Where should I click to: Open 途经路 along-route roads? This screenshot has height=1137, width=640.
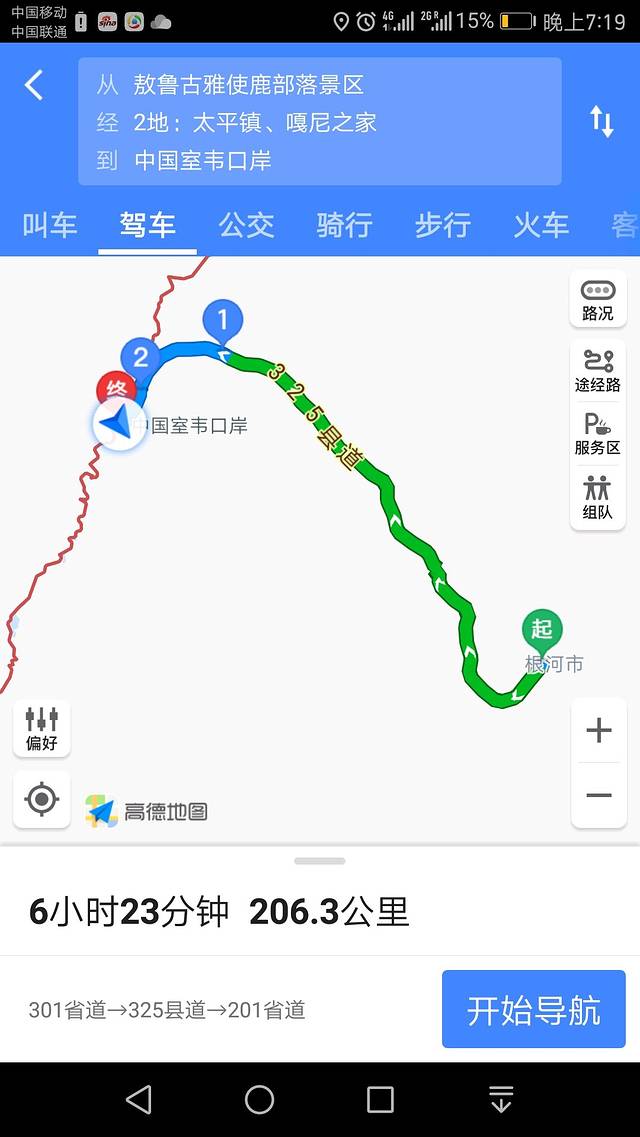(598, 370)
